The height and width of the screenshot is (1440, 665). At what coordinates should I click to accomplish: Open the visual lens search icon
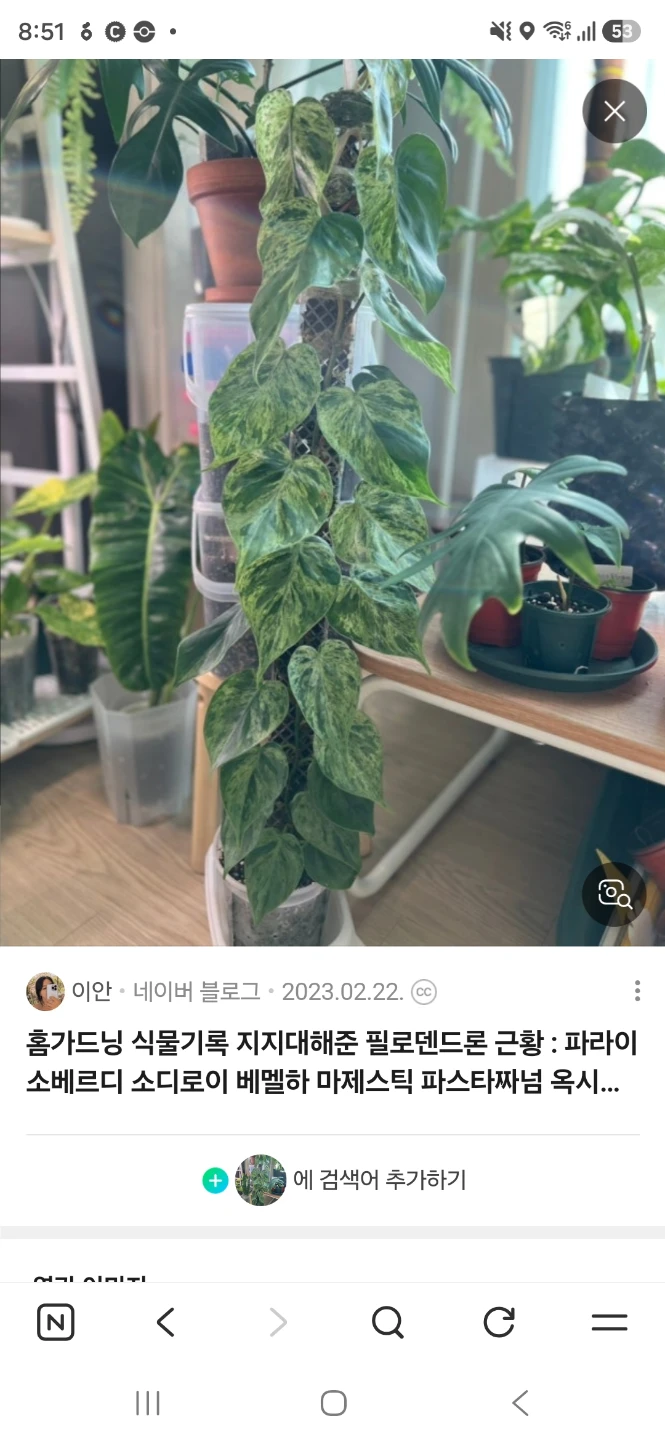tap(614, 893)
